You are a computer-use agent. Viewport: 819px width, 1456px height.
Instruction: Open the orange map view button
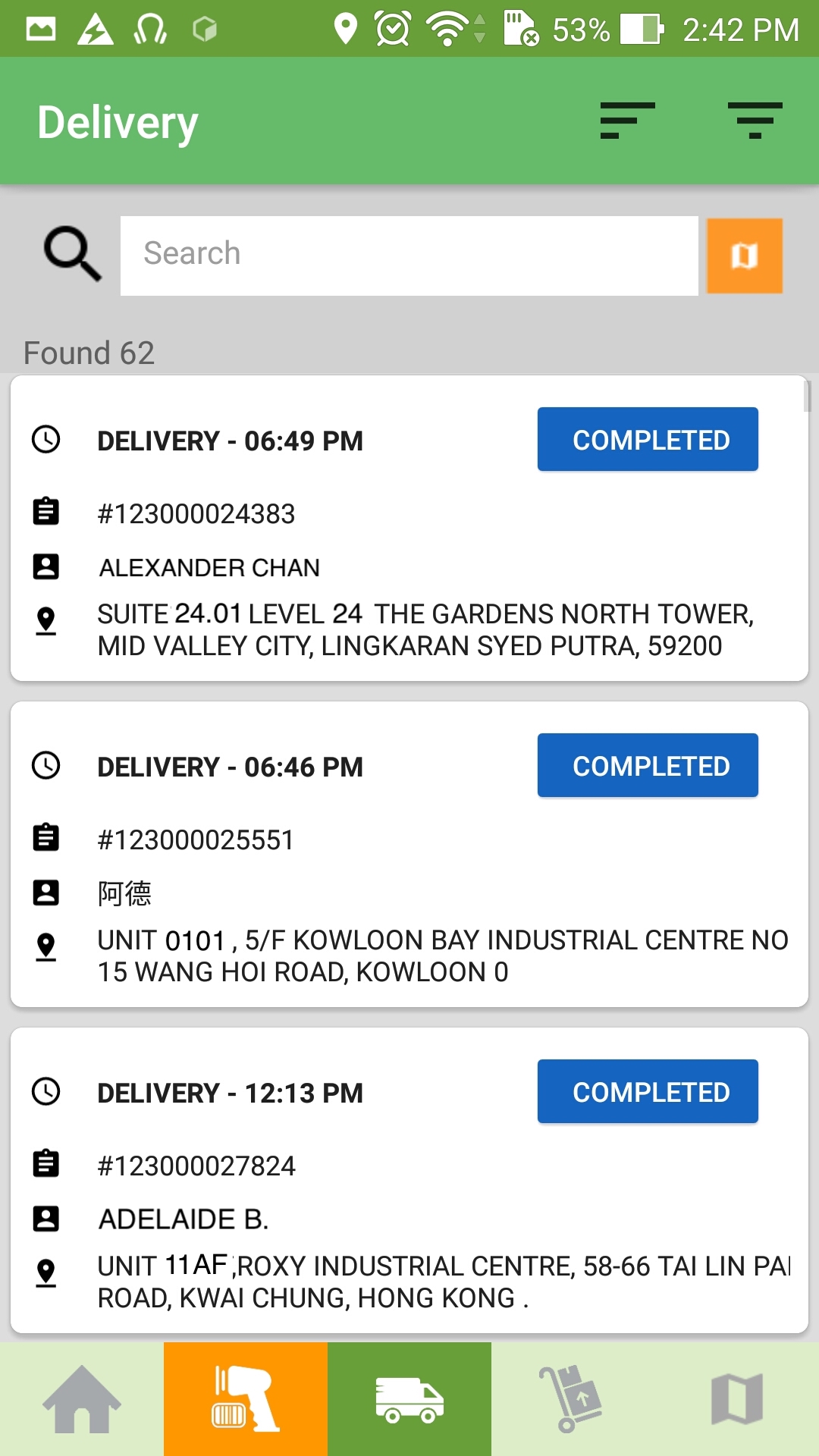745,256
